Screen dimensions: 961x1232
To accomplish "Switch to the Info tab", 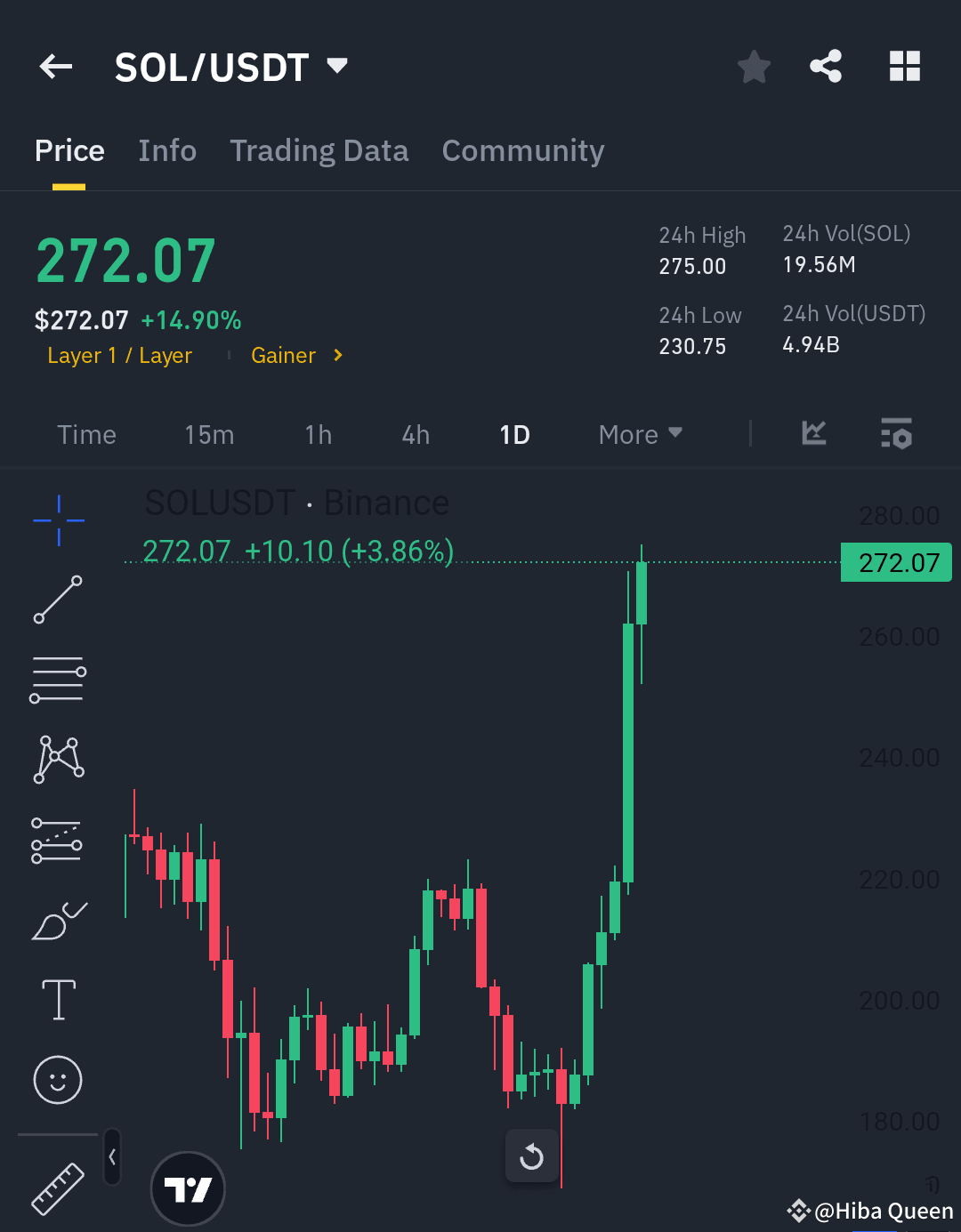I will pos(167,151).
